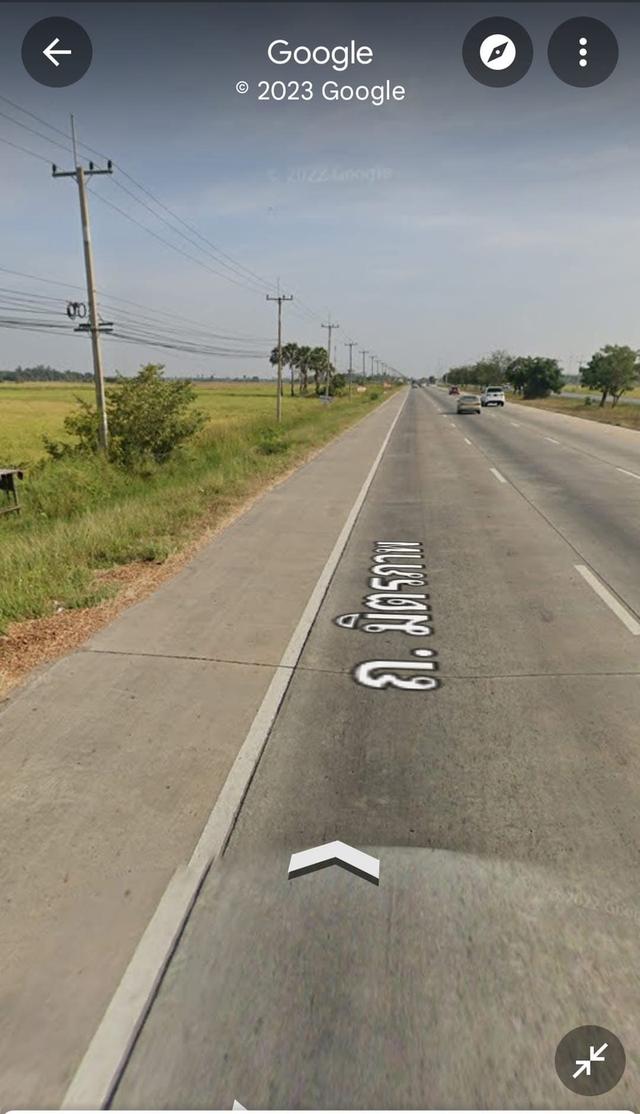Viewport: 640px width, 1114px height.
Task: Collapse the fullscreen Street View
Action: (x=590, y=1060)
